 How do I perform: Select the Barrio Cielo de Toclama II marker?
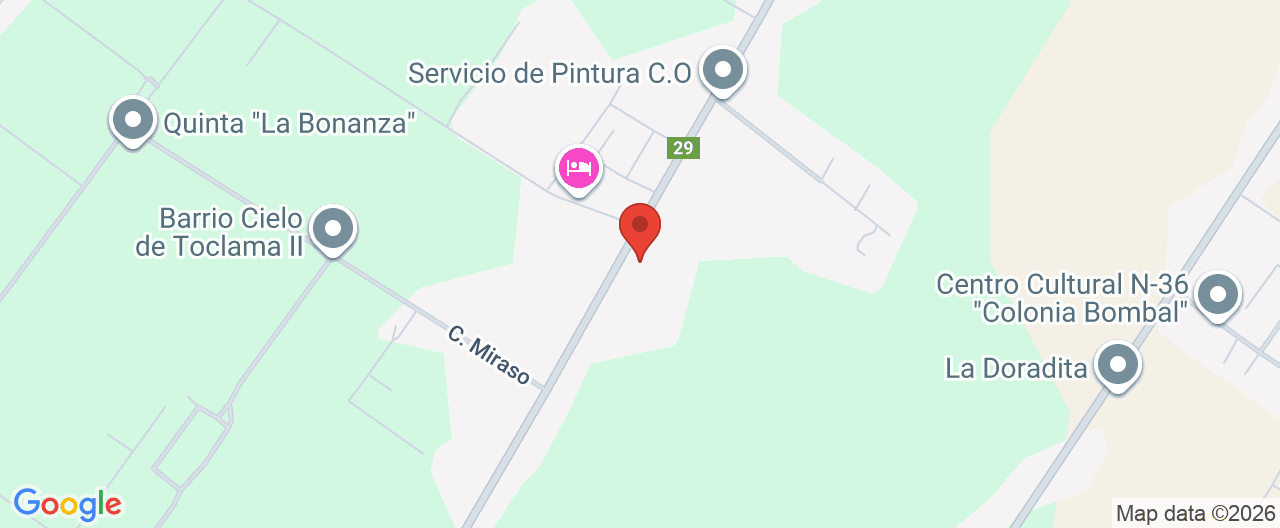point(332,230)
